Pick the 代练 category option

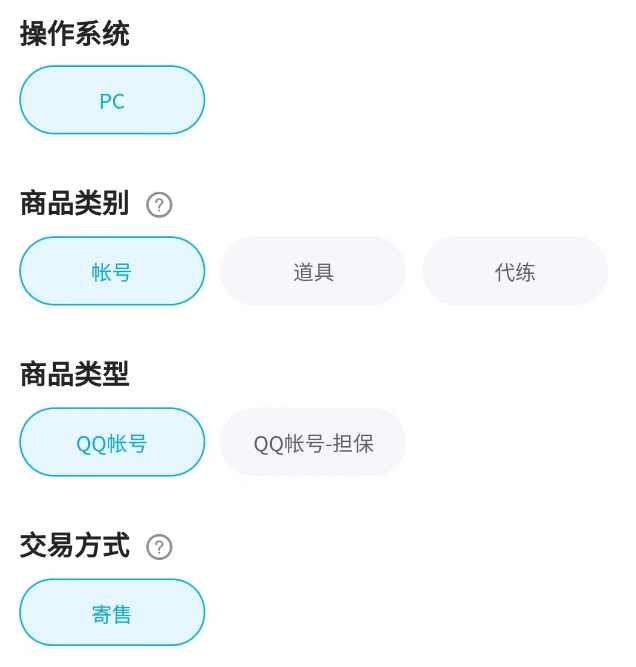[x=515, y=271]
